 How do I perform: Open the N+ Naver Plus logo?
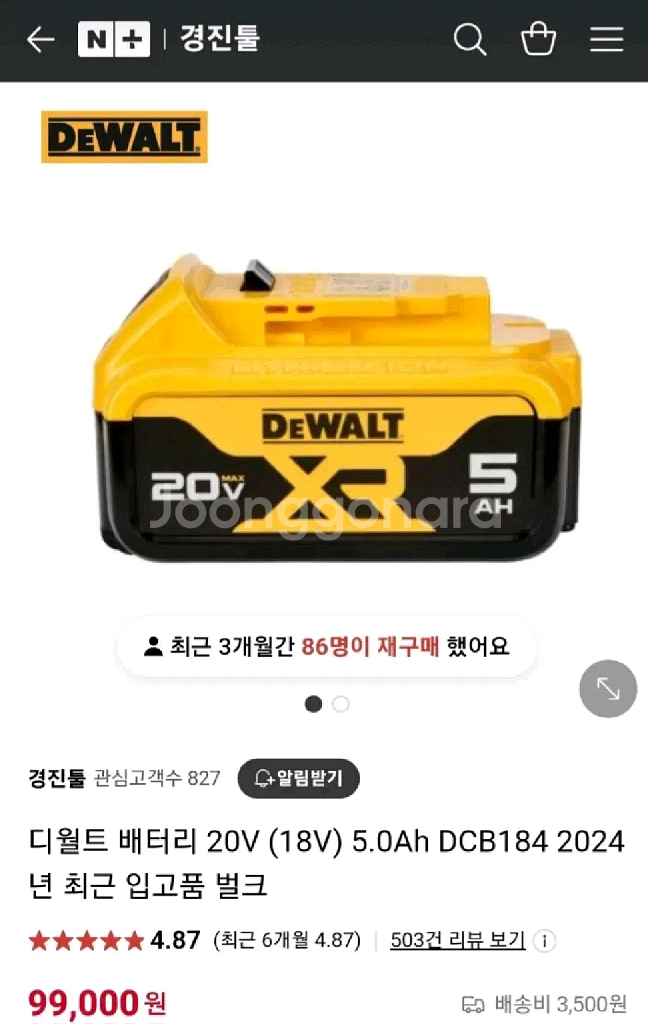click(114, 39)
